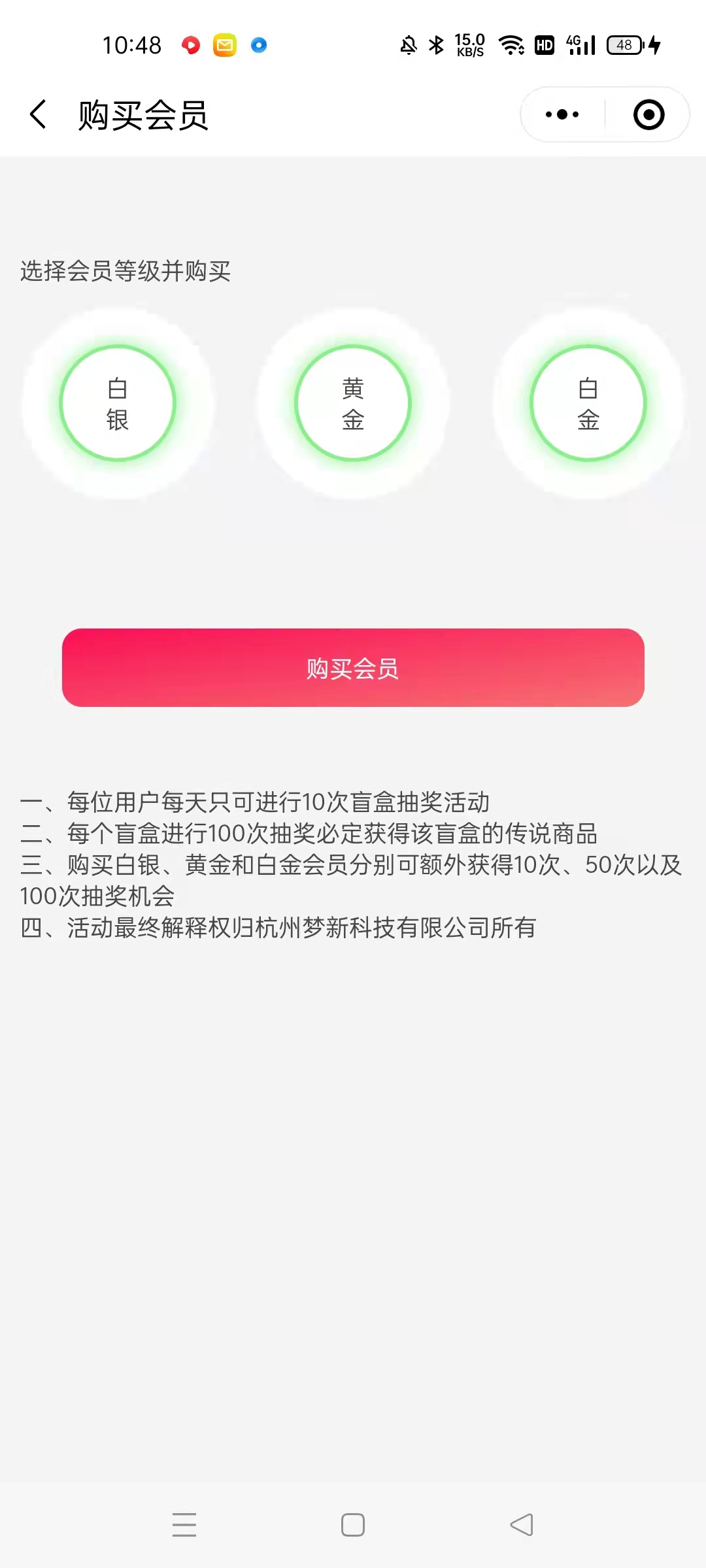The height and width of the screenshot is (1568, 706).
Task: Close the mini program
Action: coord(648,115)
